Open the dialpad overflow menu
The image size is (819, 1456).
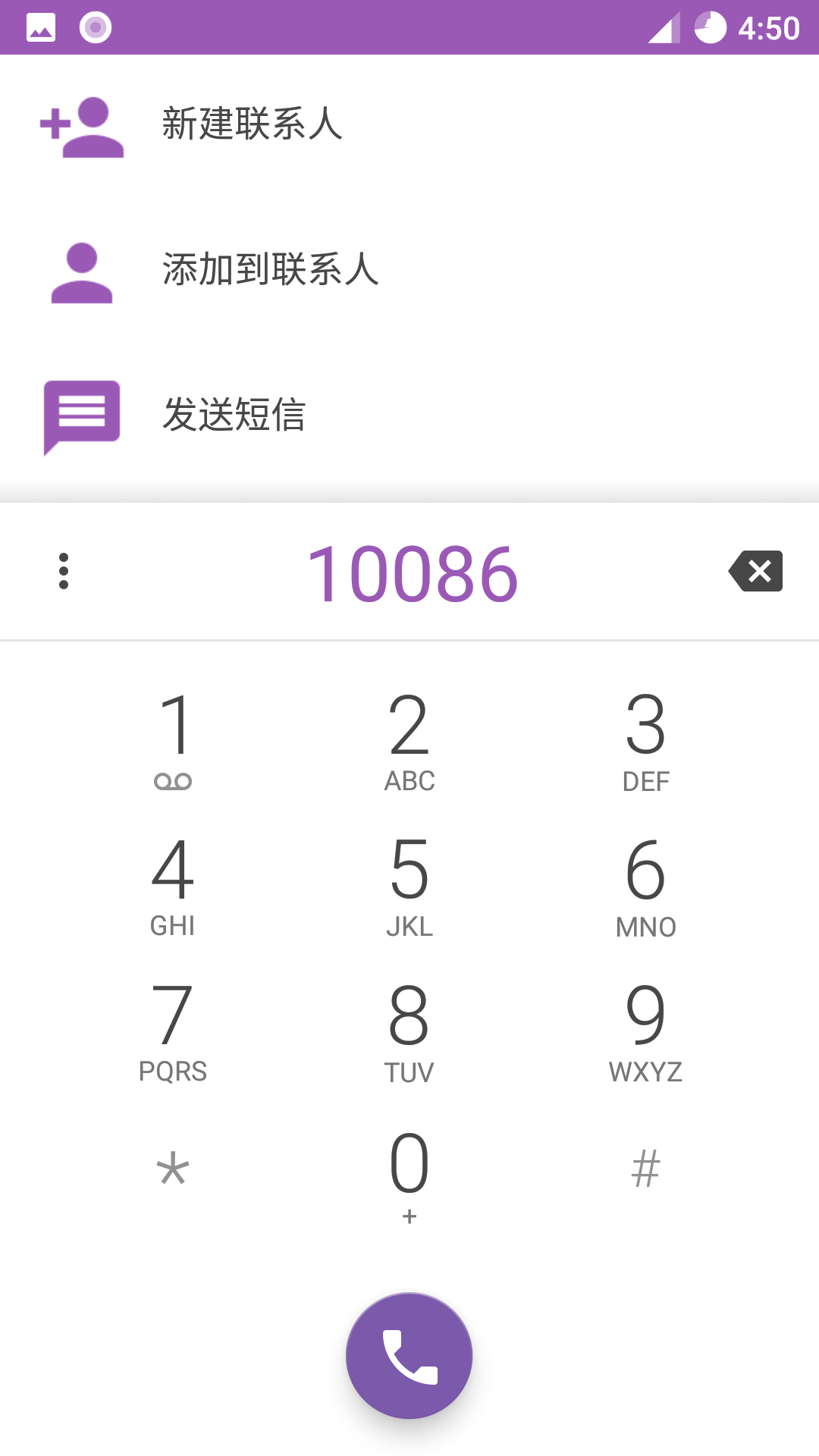pos(64,571)
